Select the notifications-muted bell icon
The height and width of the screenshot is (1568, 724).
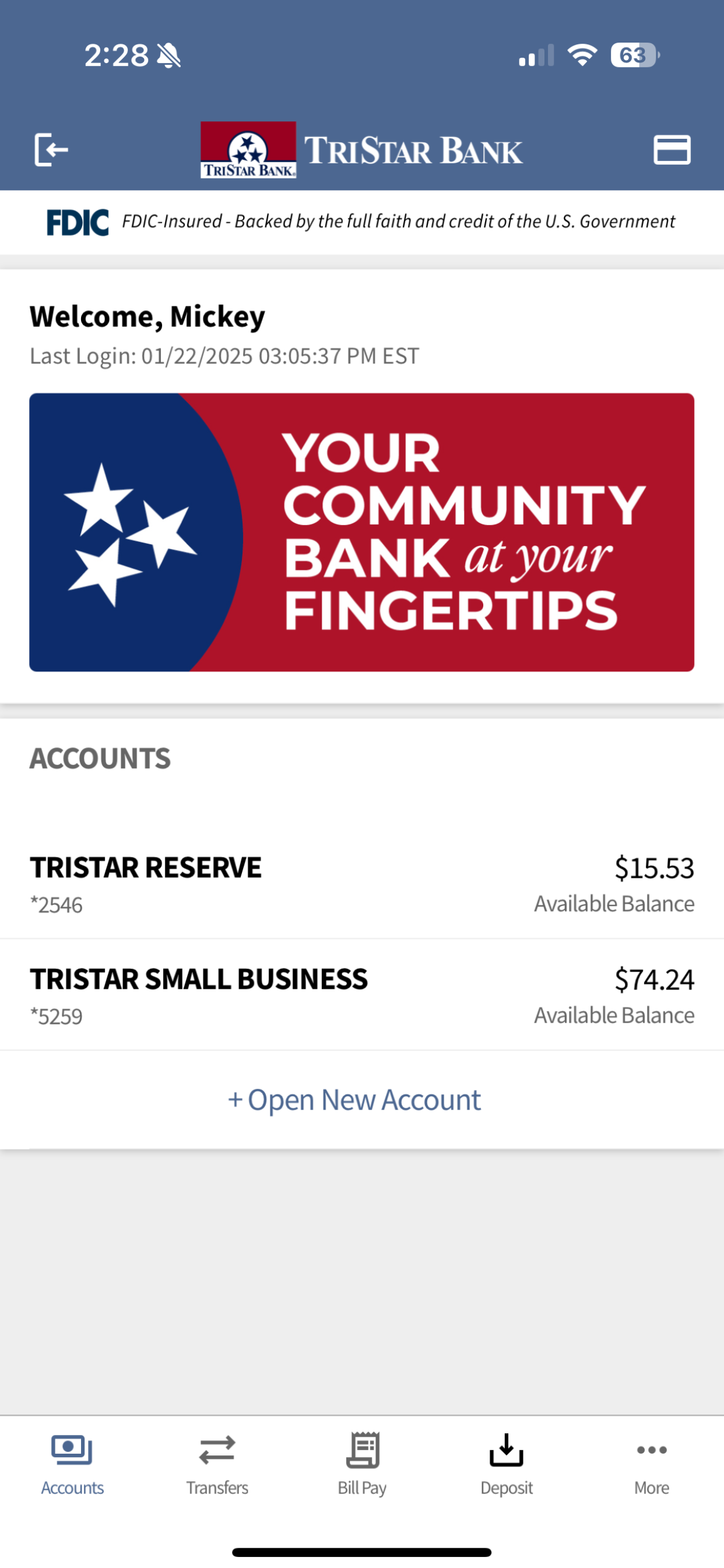pyautogui.click(x=168, y=55)
